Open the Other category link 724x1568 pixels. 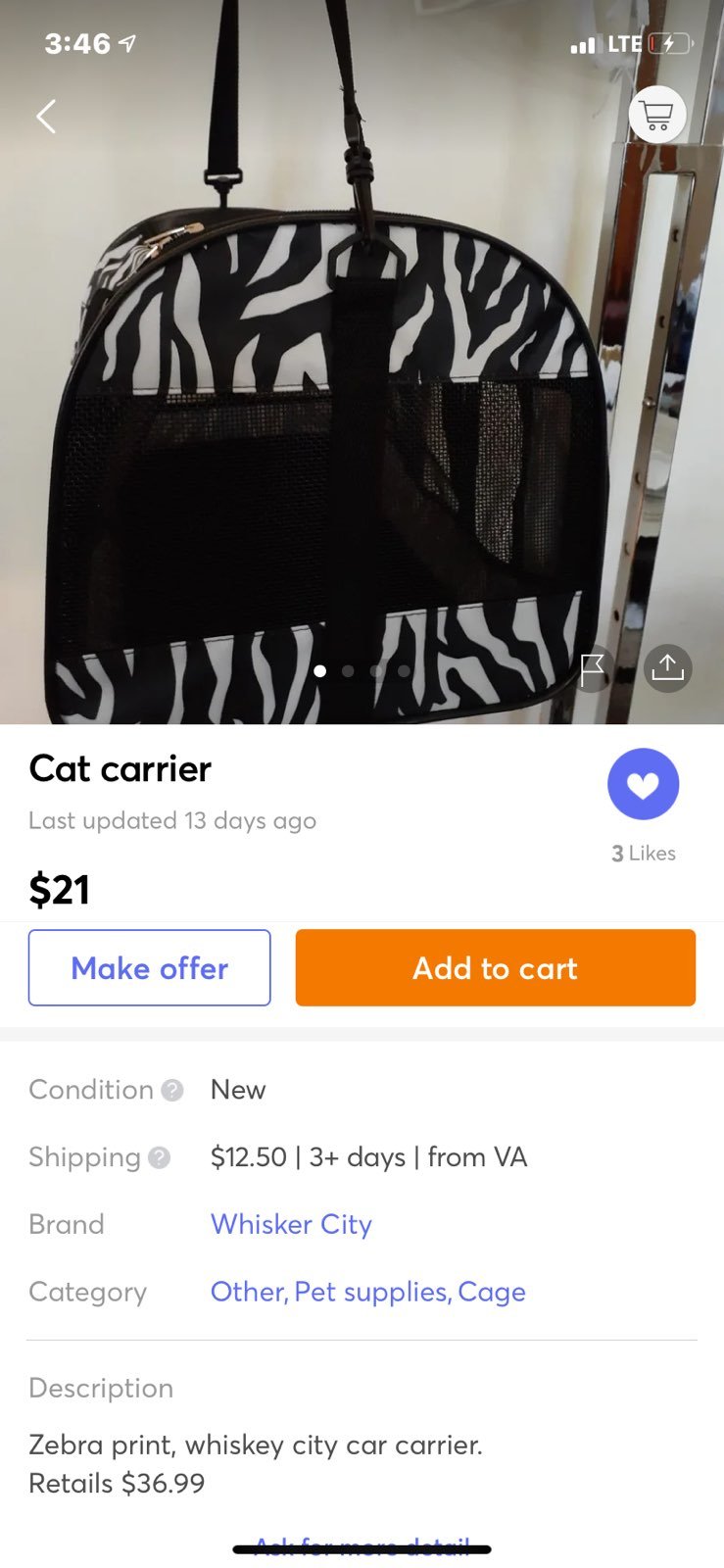[x=248, y=1292]
